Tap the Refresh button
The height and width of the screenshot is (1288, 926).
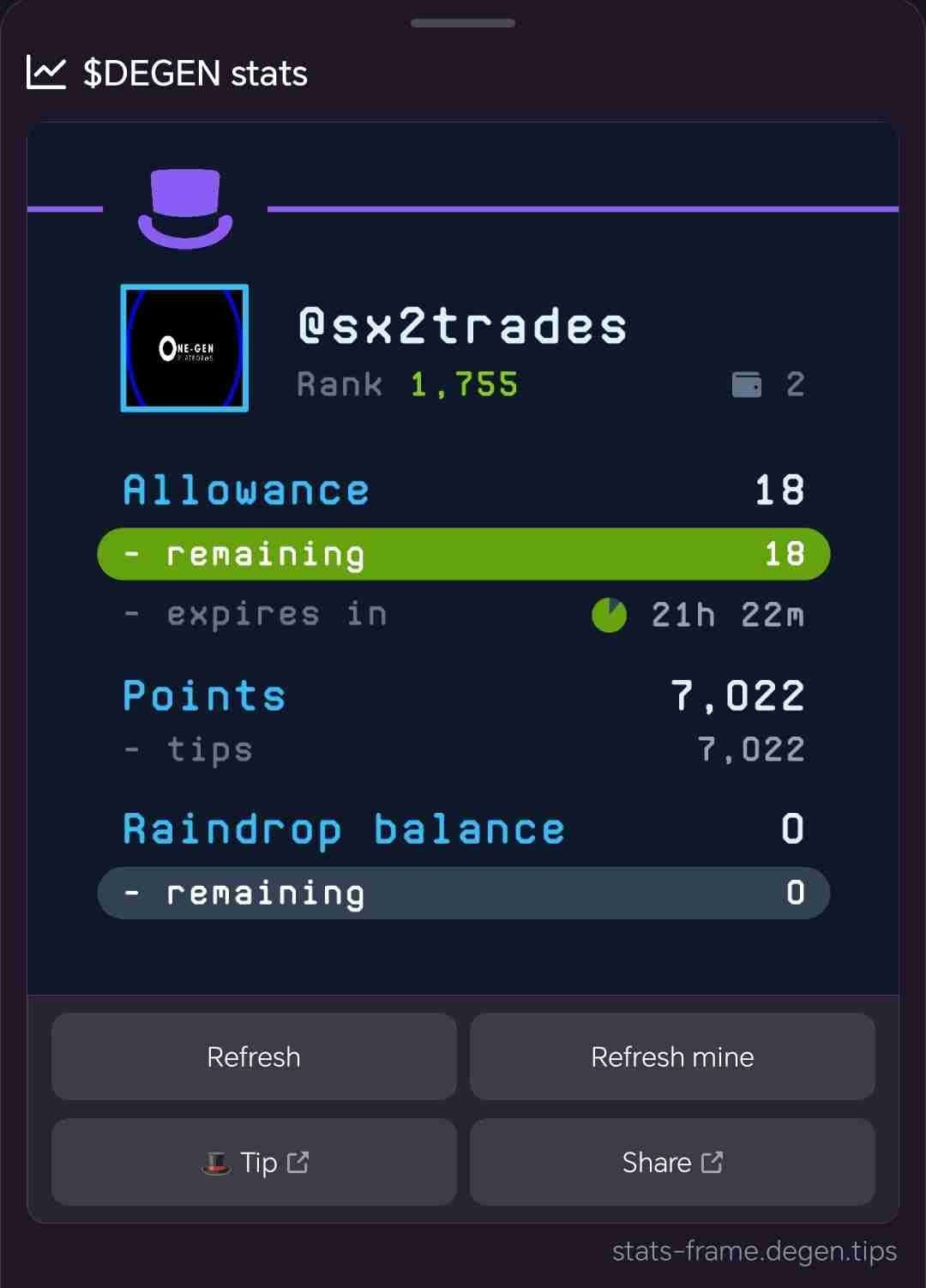point(254,1056)
